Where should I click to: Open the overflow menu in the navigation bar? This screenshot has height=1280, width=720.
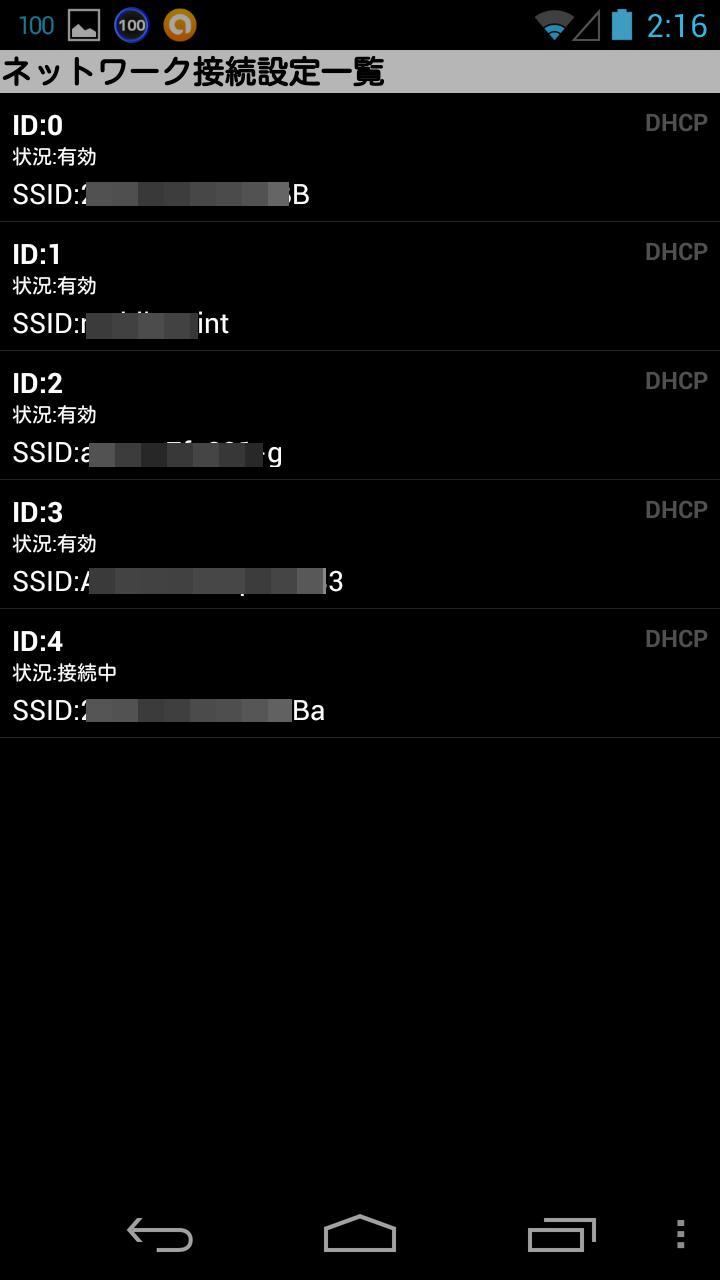click(x=680, y=1236)
